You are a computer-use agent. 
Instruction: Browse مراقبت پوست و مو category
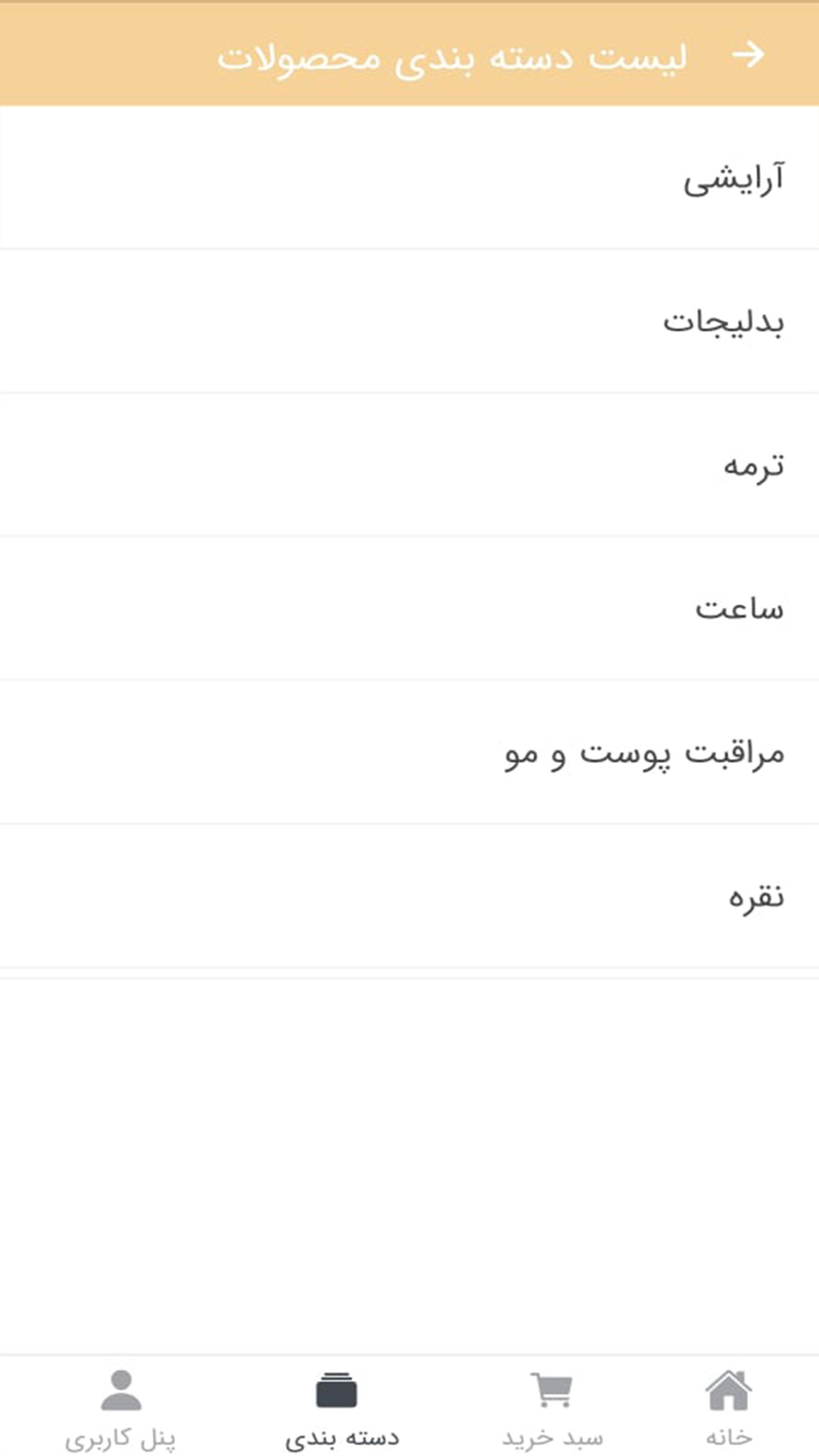[644, 753]
